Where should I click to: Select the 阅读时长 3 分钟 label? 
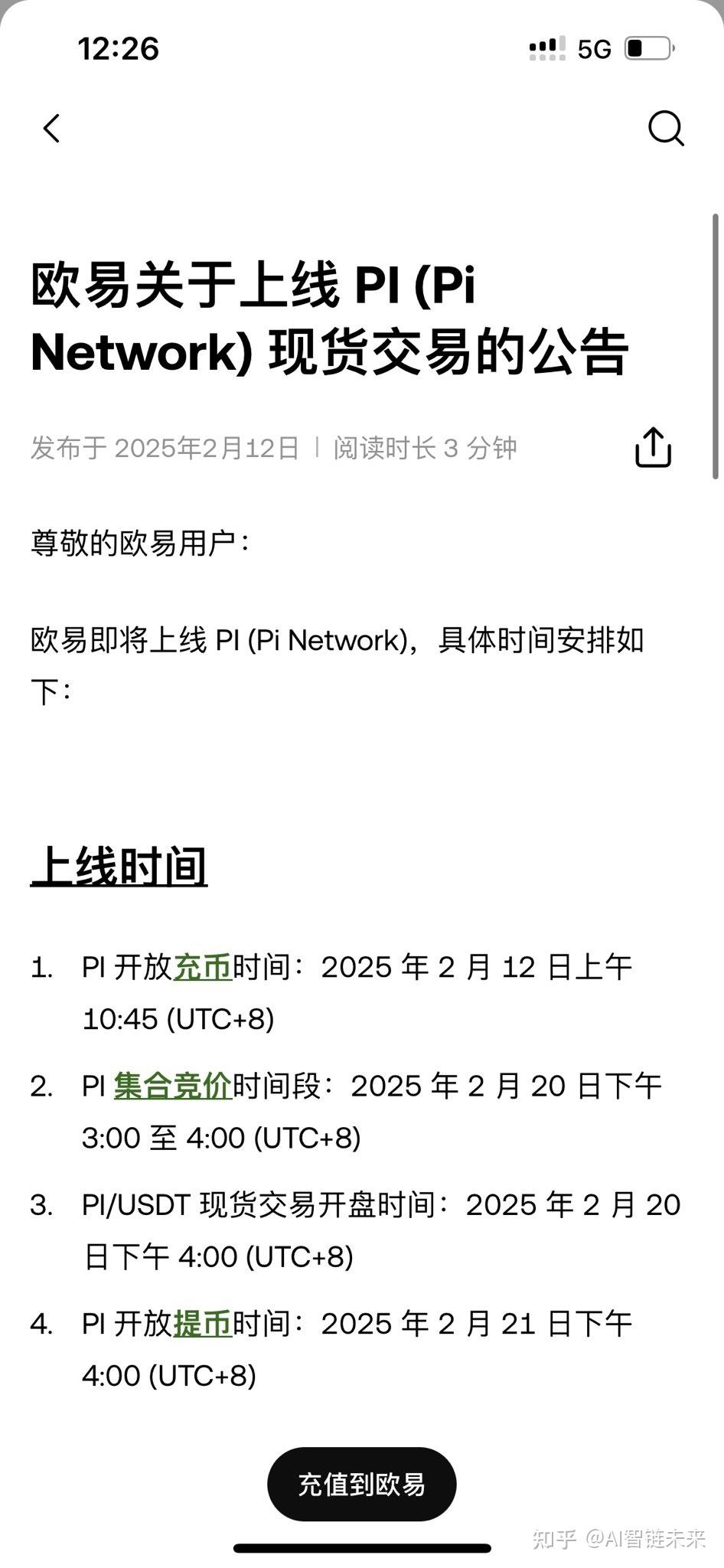pyautogui.click(x=423, y=449)
